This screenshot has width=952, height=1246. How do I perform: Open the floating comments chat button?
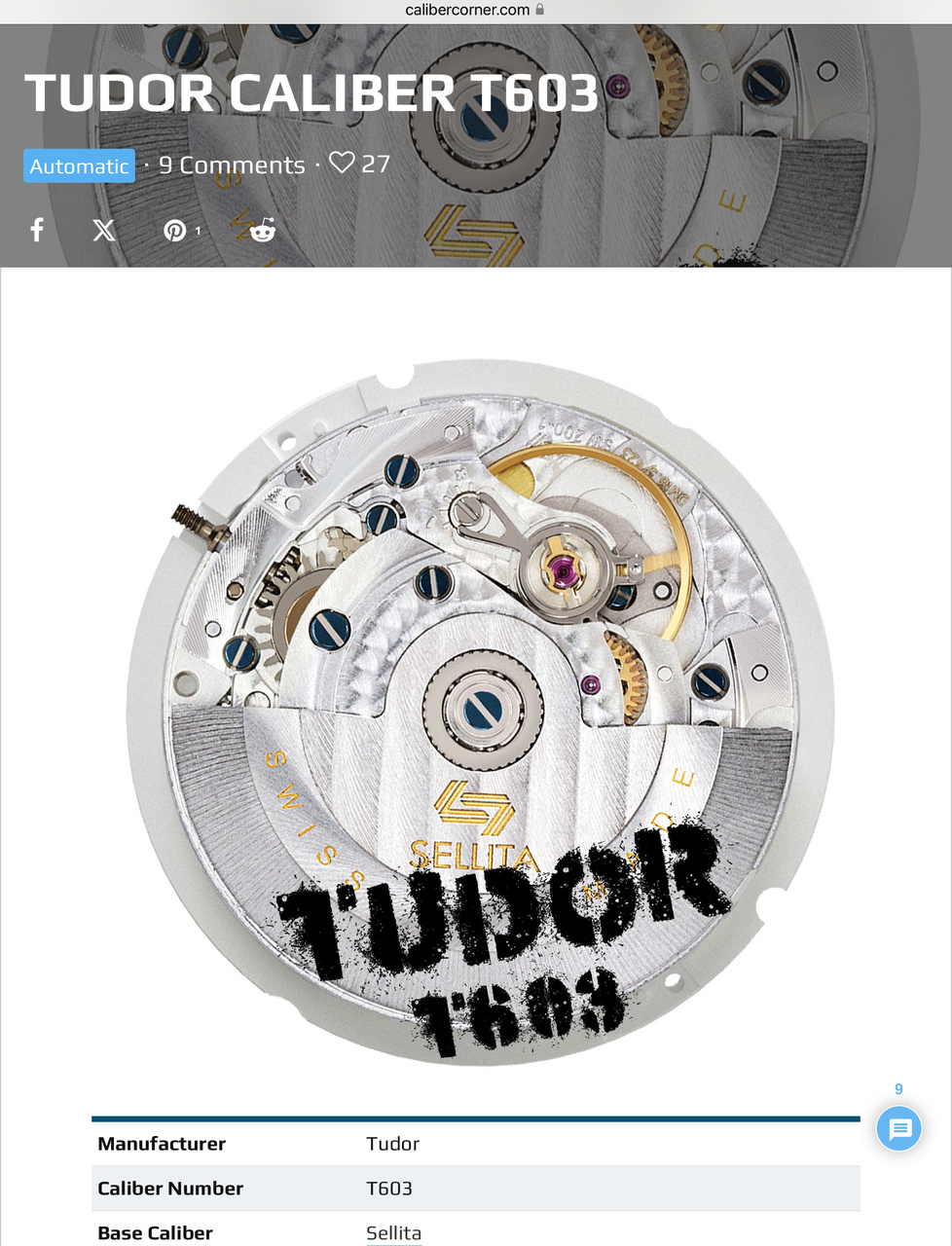898,1128
